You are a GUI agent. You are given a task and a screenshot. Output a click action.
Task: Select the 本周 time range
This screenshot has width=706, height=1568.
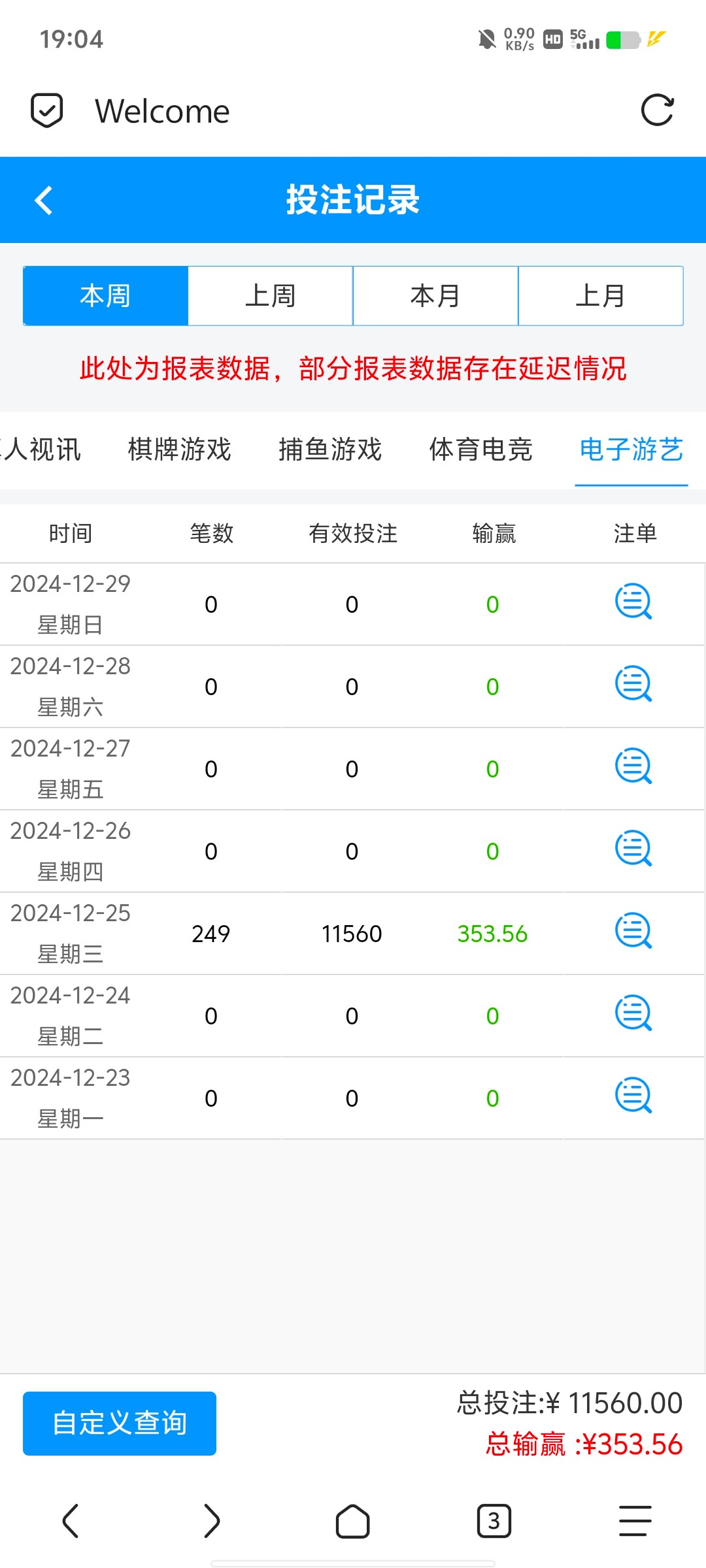click(105, 296)
